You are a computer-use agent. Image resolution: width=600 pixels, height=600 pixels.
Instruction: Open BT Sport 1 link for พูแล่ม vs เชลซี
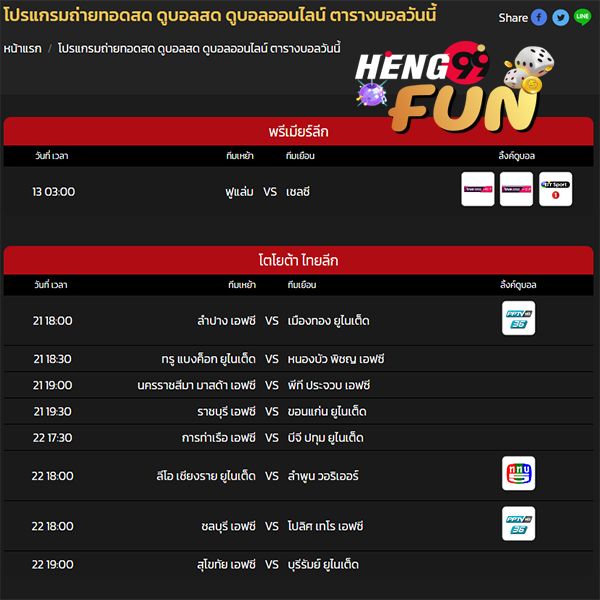(x=556, y=189)
